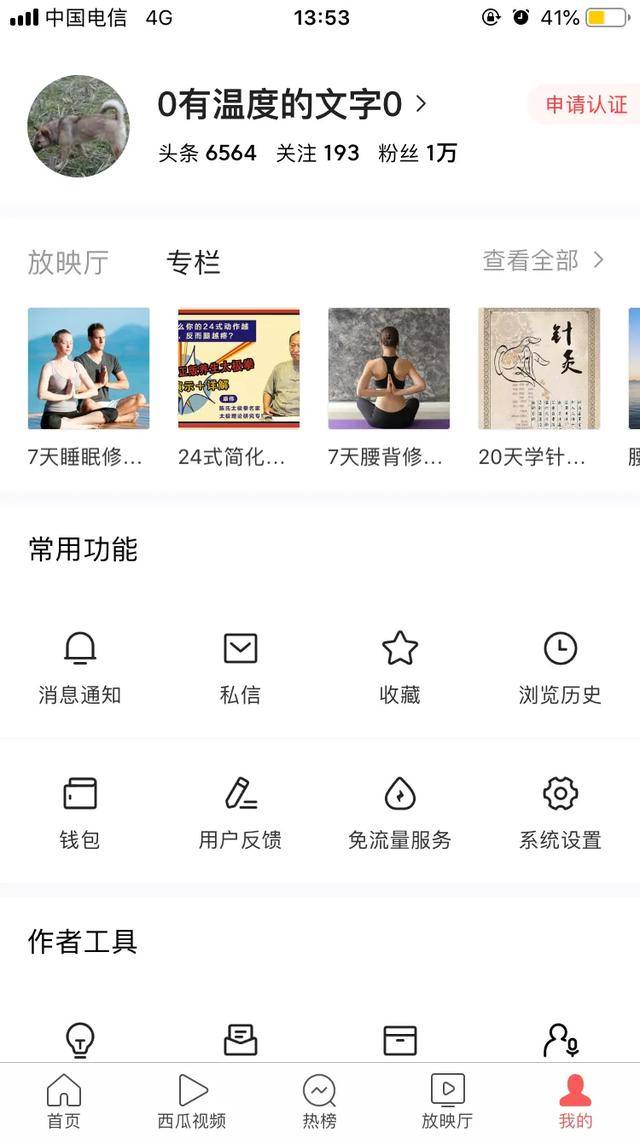The height and width of the screenshot is (1138, 640).
Task: Open the 放映厅 tab in the bottom bar
Action: coord(447,1100)
